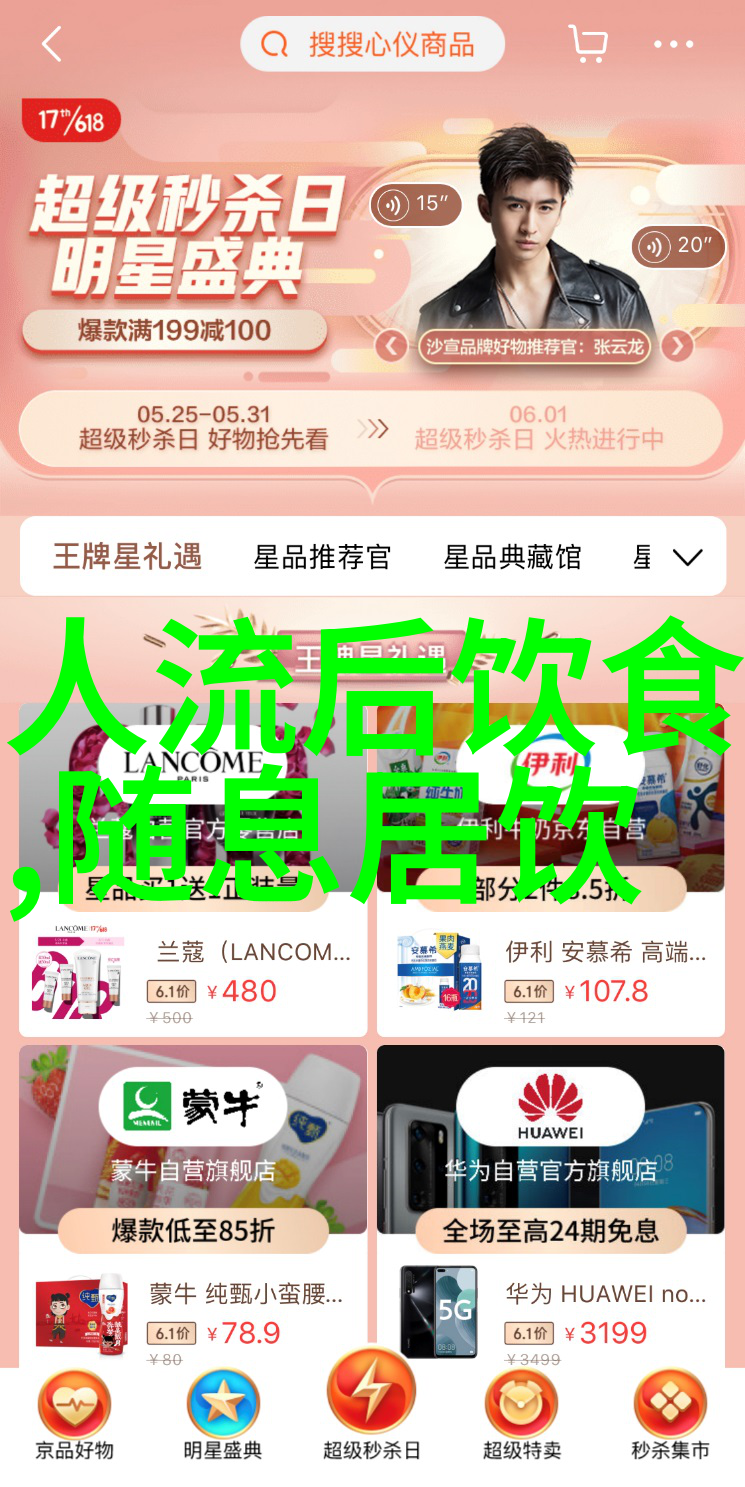745x1487 pixels.
Task: Select the 王牌星礼遇 tab
Action: 127,557
